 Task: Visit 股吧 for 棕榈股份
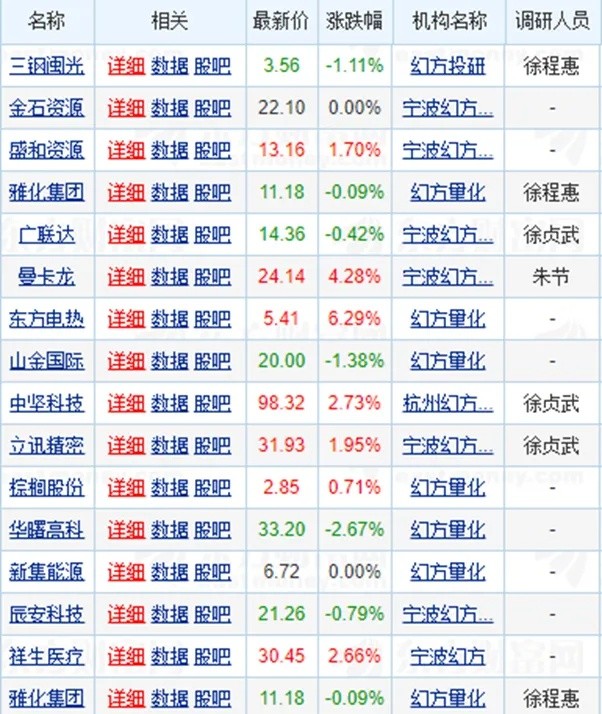[x=212, y=488]
